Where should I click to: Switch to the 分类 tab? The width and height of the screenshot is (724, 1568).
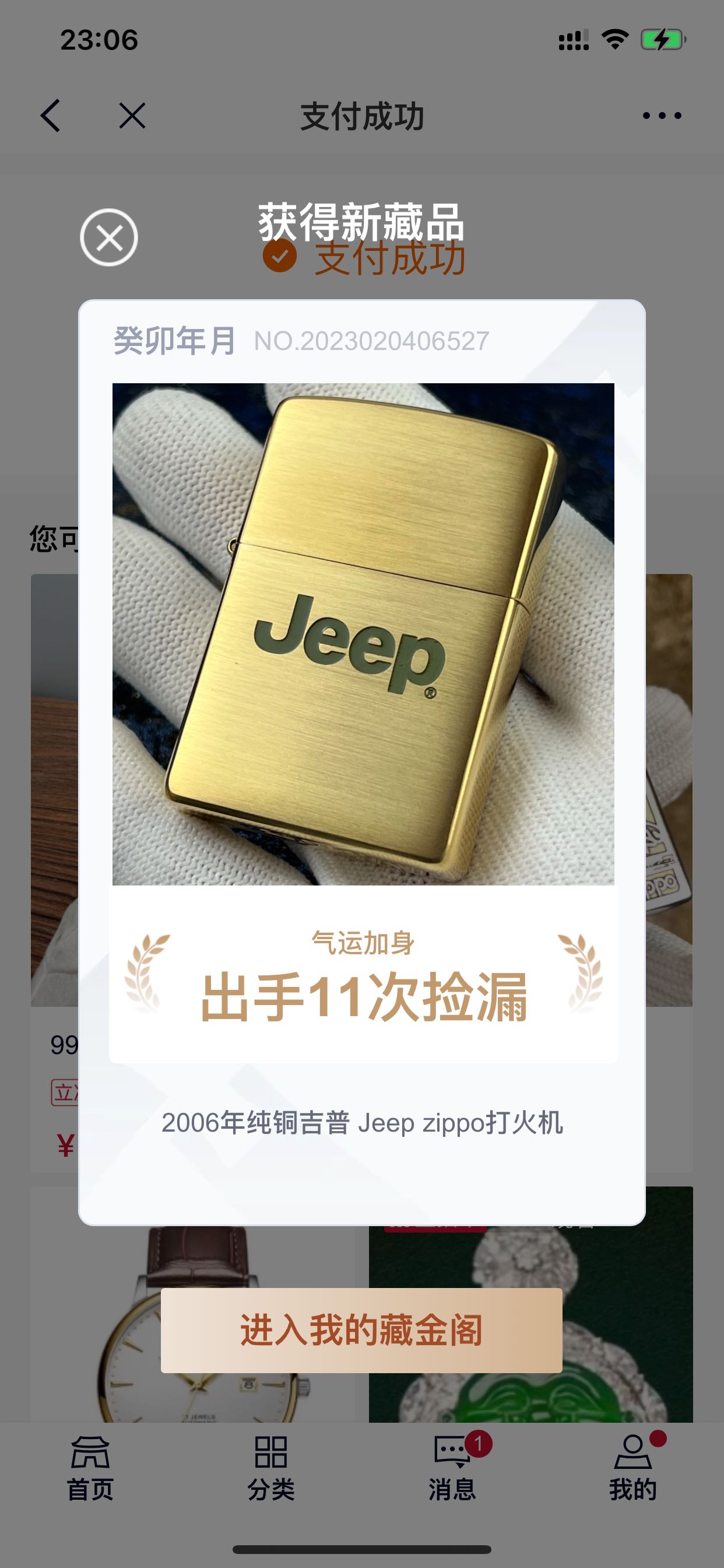point(270,1468)
